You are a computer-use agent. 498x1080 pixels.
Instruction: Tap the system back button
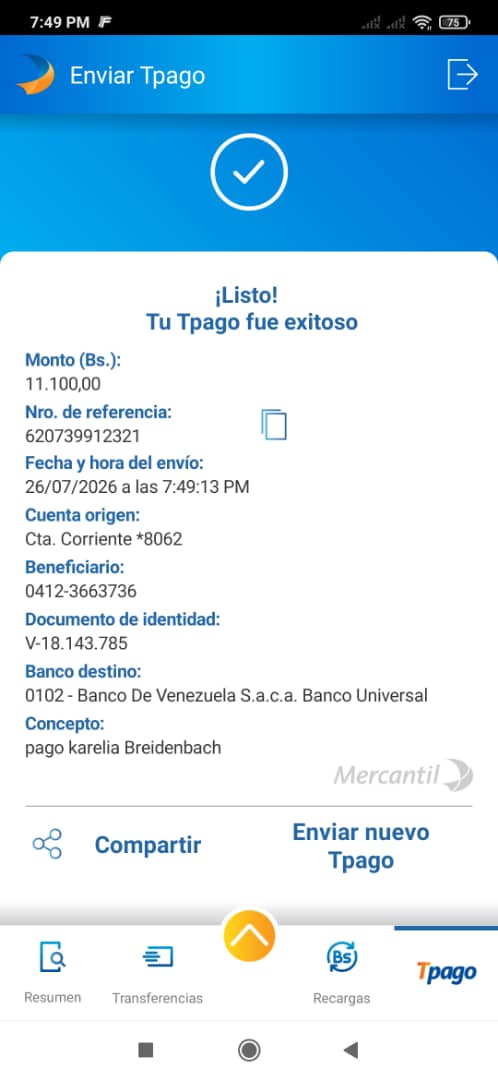coord(351,1050)
